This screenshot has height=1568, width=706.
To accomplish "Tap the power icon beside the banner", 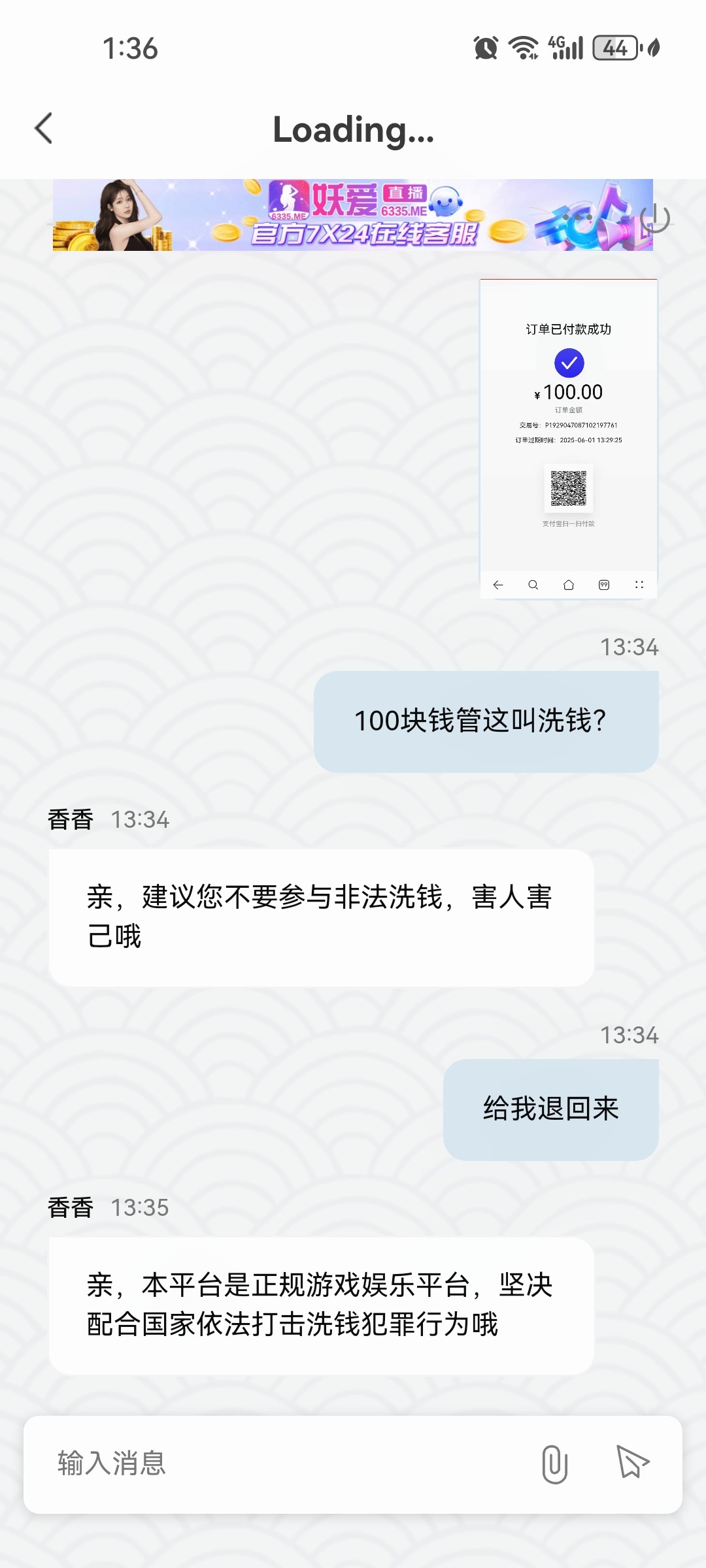I will (655, 218).
